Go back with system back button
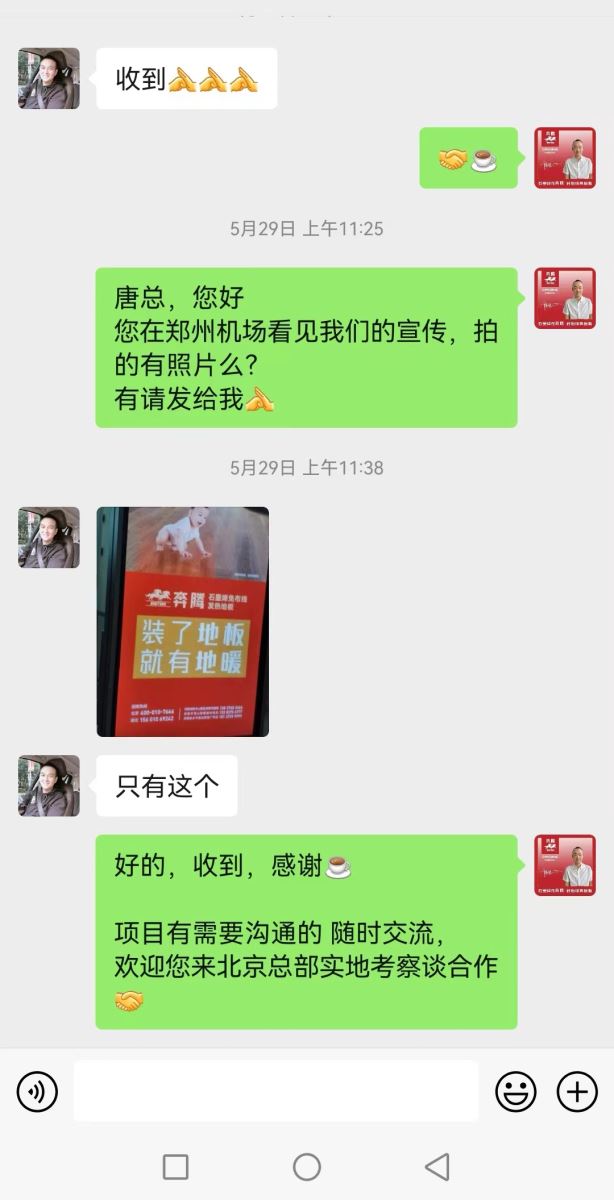The height and width of the screenshot is (1200, 614). point(437,1166)
